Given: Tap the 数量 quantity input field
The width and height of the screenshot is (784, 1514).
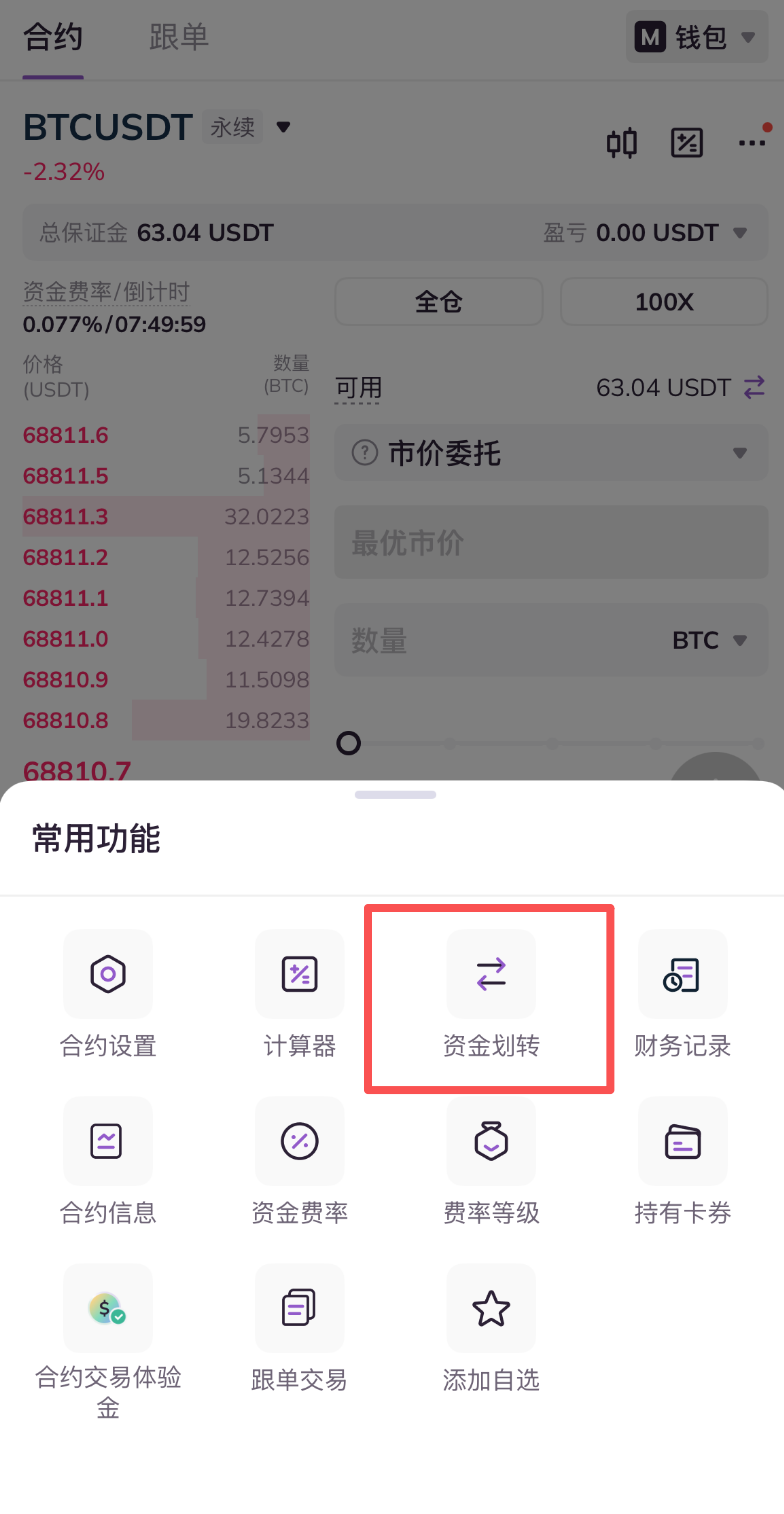Looking at the screenshot, I should 500,640.
